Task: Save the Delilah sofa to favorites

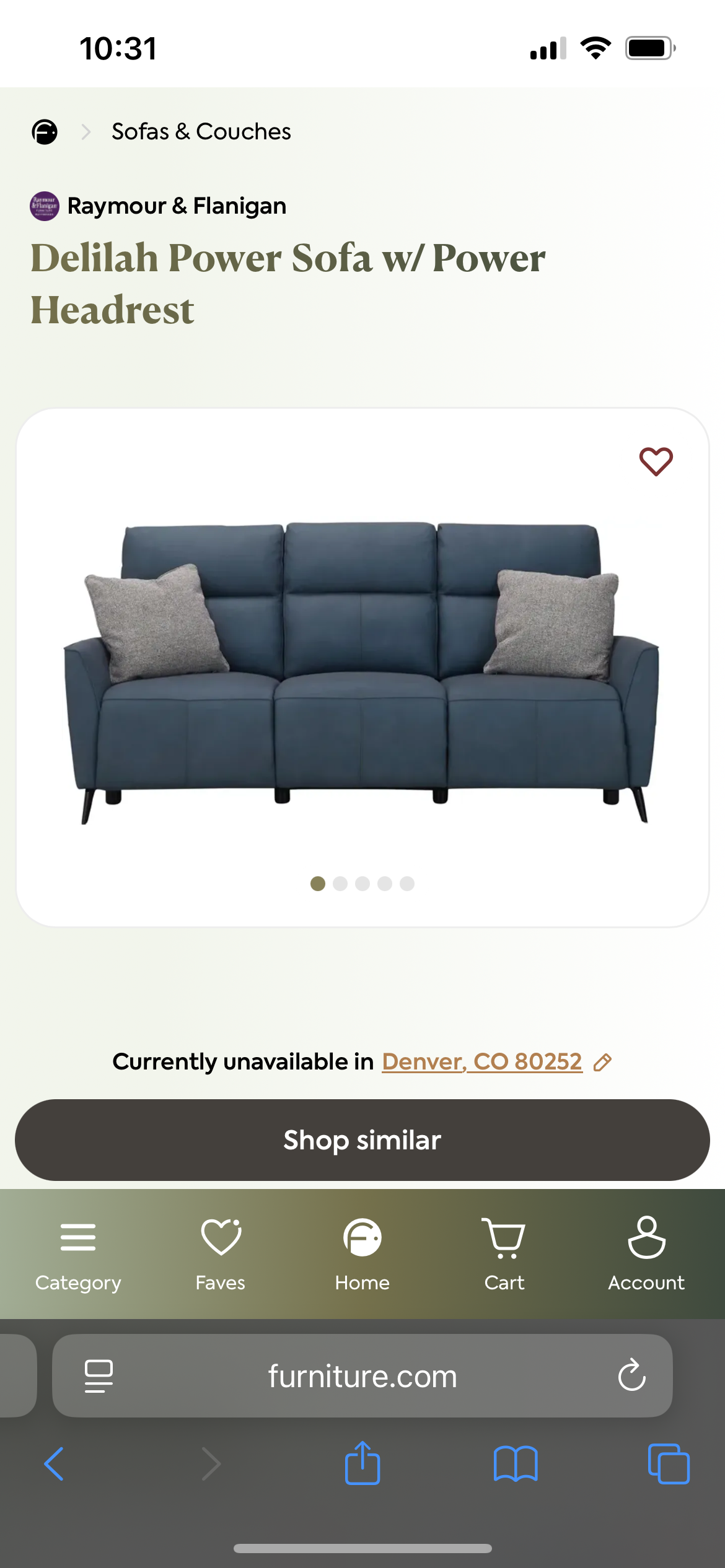Action: pyautogui.click(x=656, y=462)
